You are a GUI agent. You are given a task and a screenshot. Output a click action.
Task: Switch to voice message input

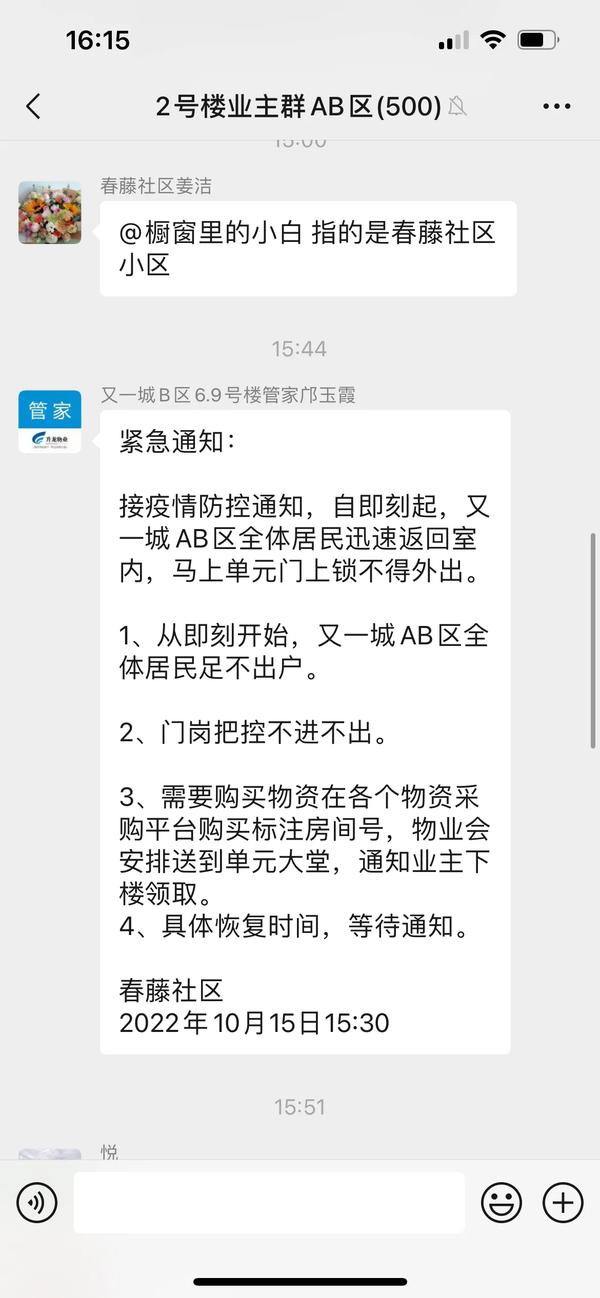coord(37,1202)
